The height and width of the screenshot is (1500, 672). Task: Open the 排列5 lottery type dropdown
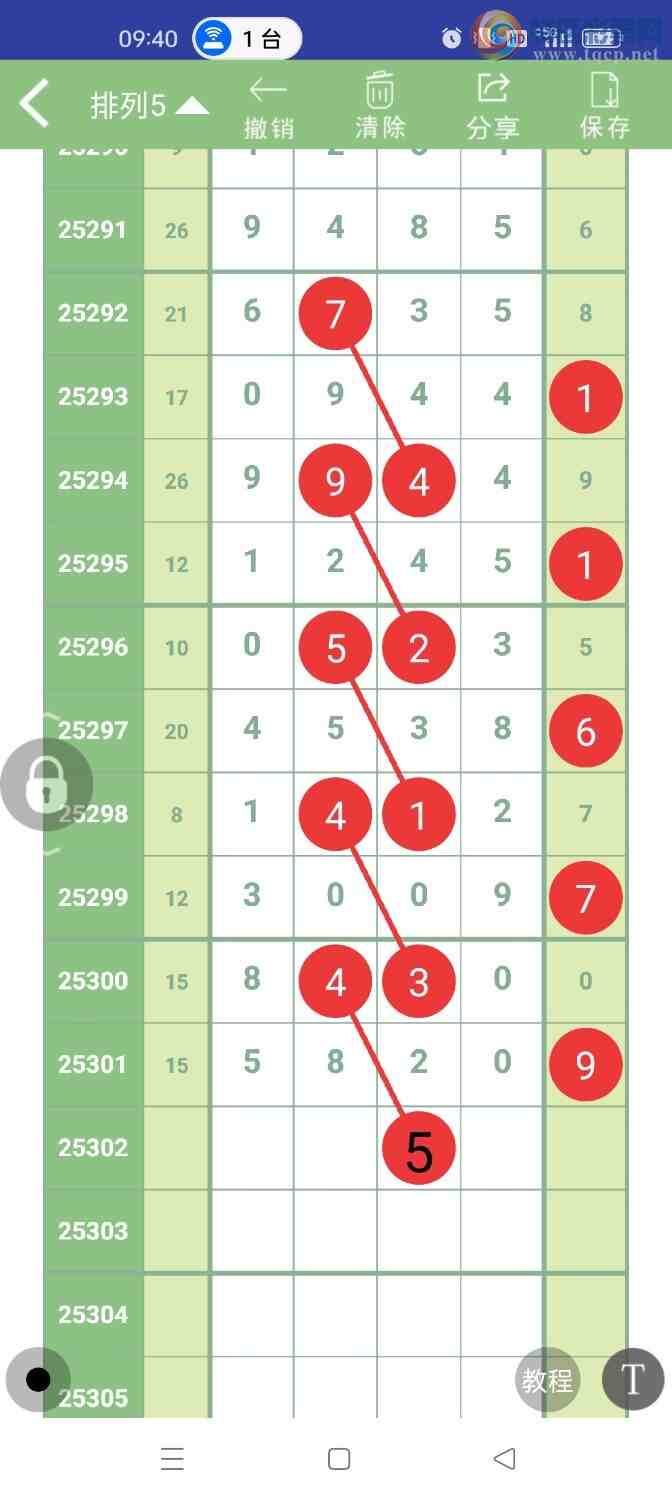coord(148,106)
